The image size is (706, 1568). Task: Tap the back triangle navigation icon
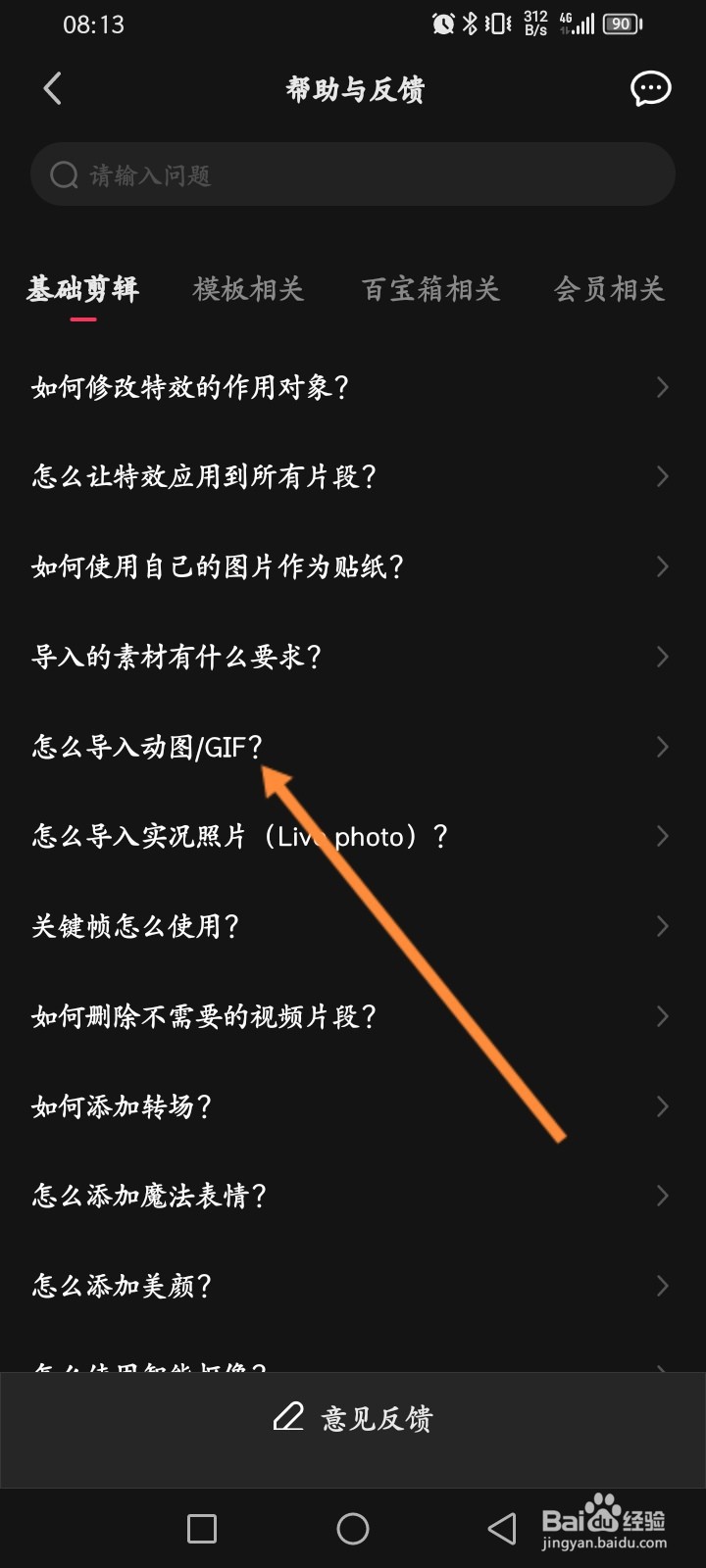[500, 1527]
